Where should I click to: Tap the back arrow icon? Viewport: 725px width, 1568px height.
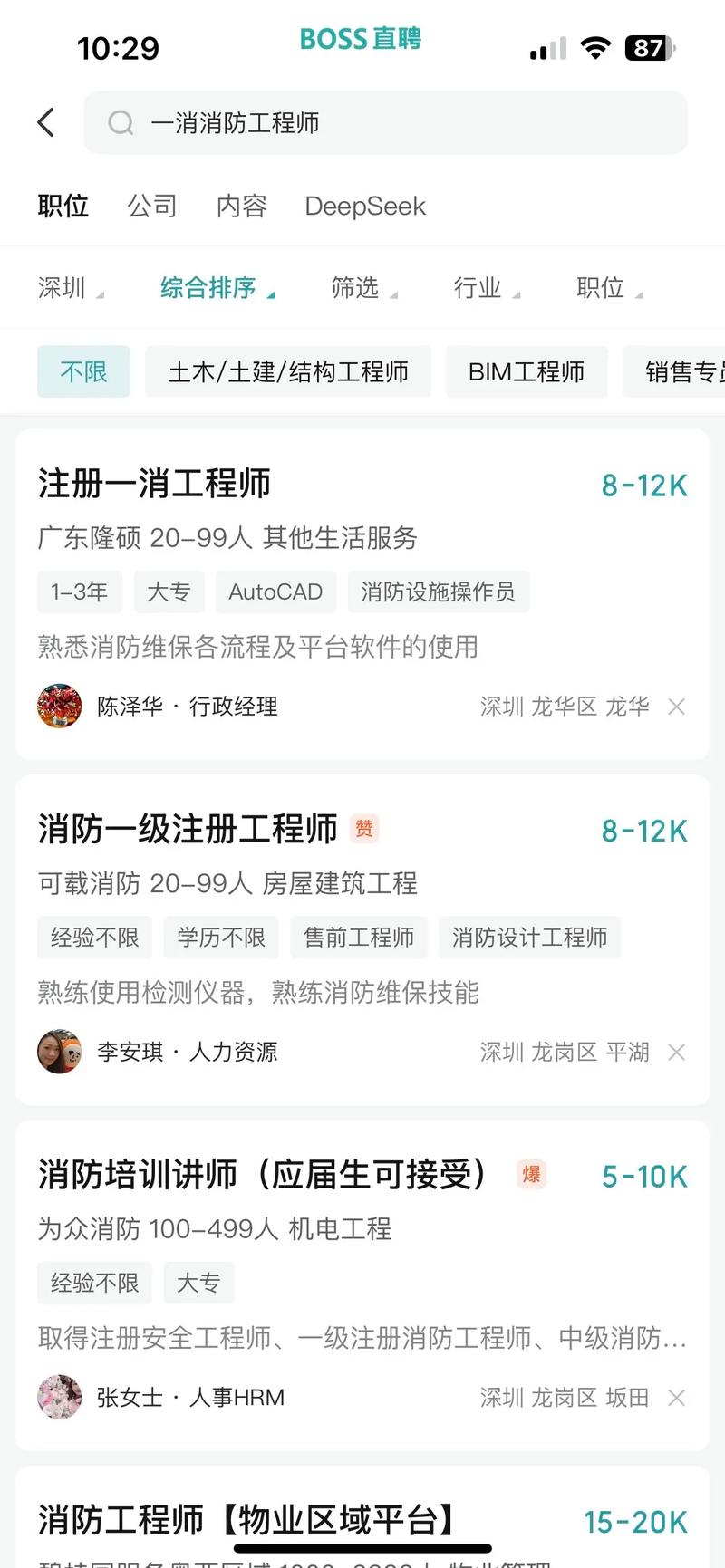pyautogui.click(x=46, y=121)
